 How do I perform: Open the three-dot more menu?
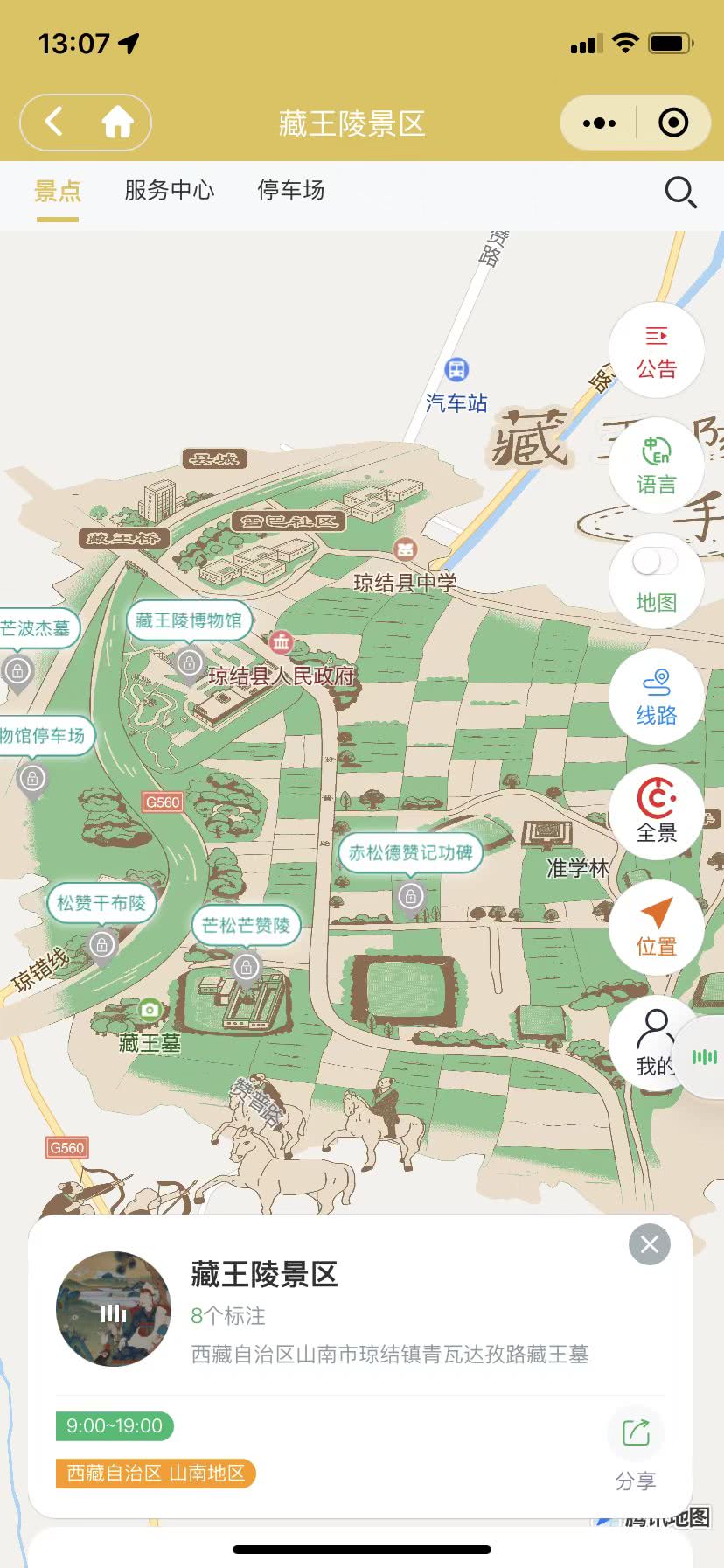point(599,122)
